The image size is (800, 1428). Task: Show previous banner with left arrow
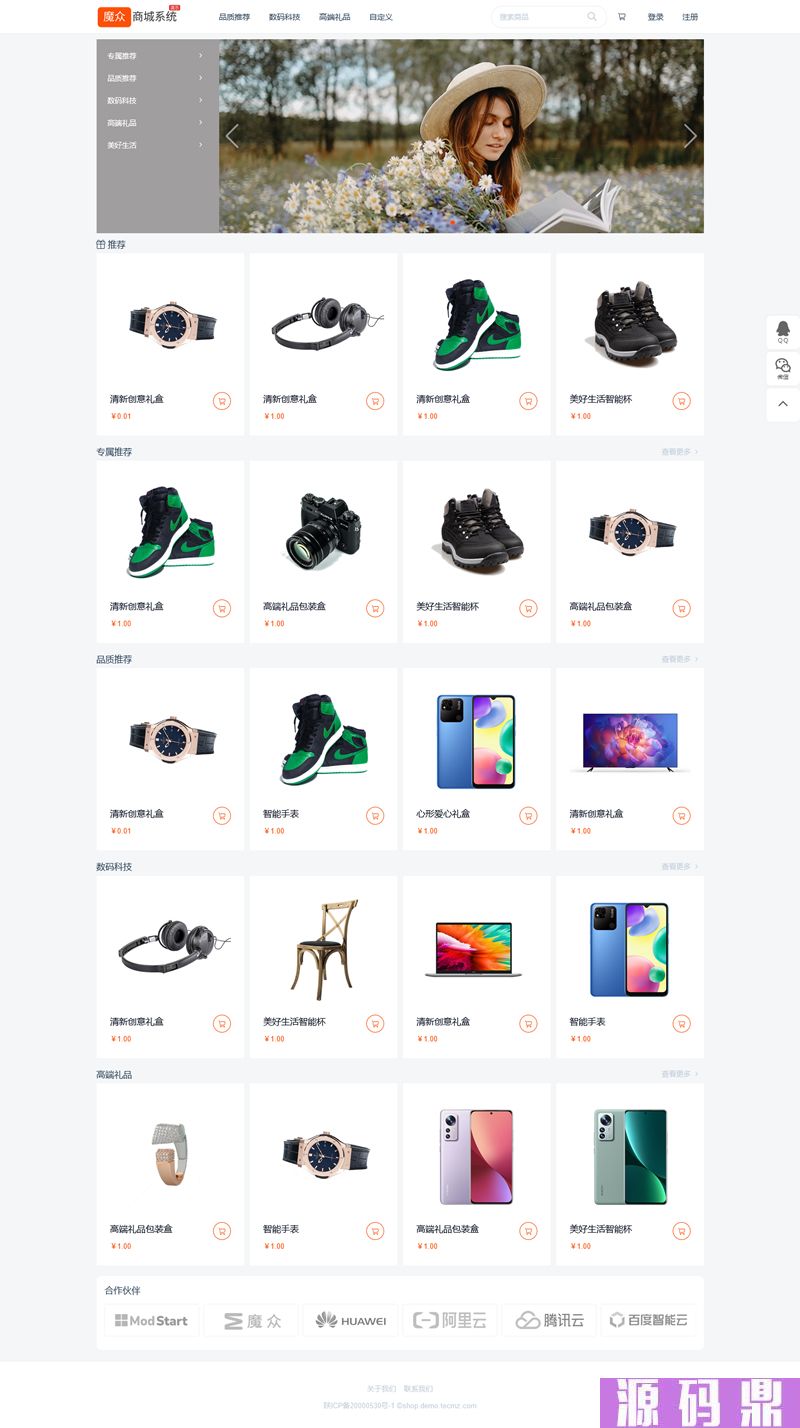(233, 136)
